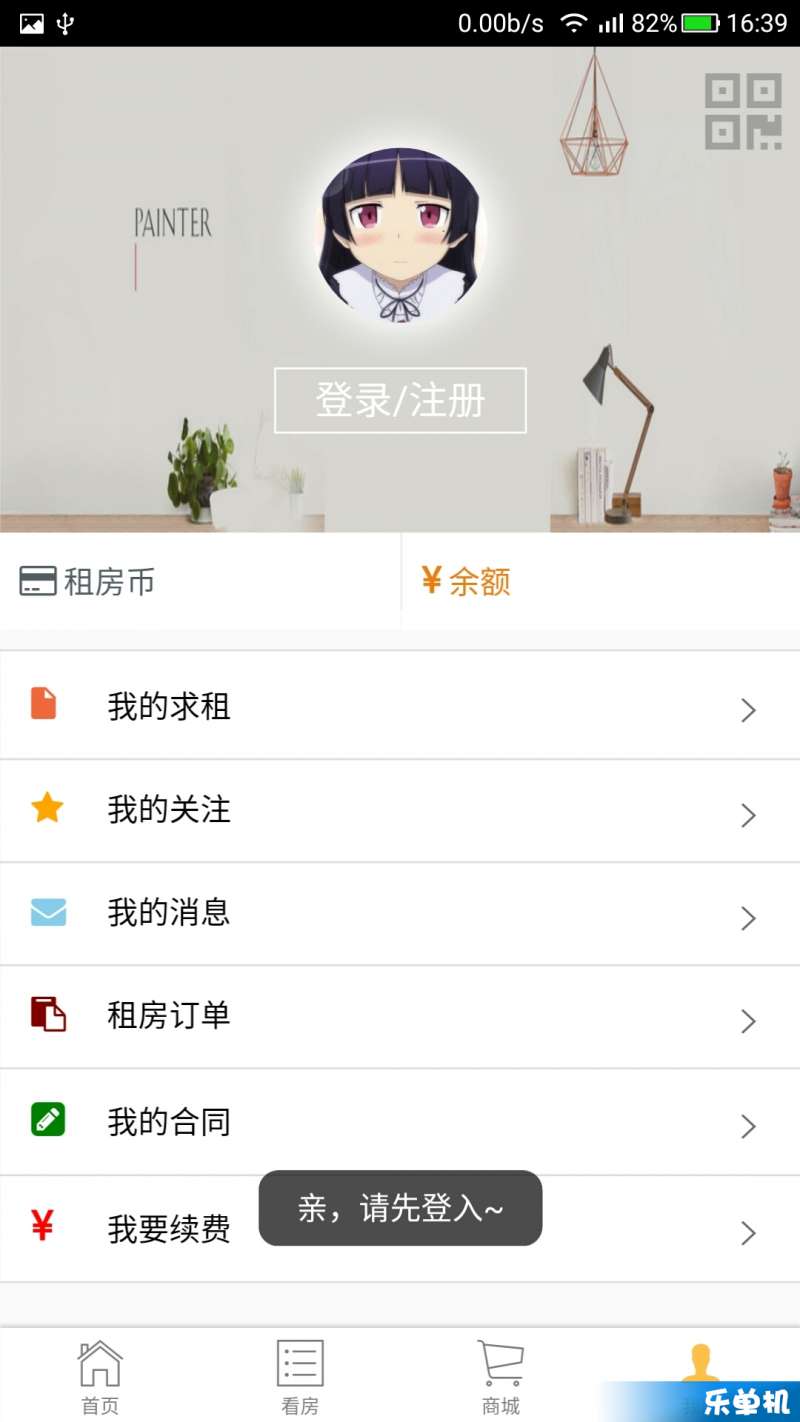Open the QR code scanner icon

[742, 112]
